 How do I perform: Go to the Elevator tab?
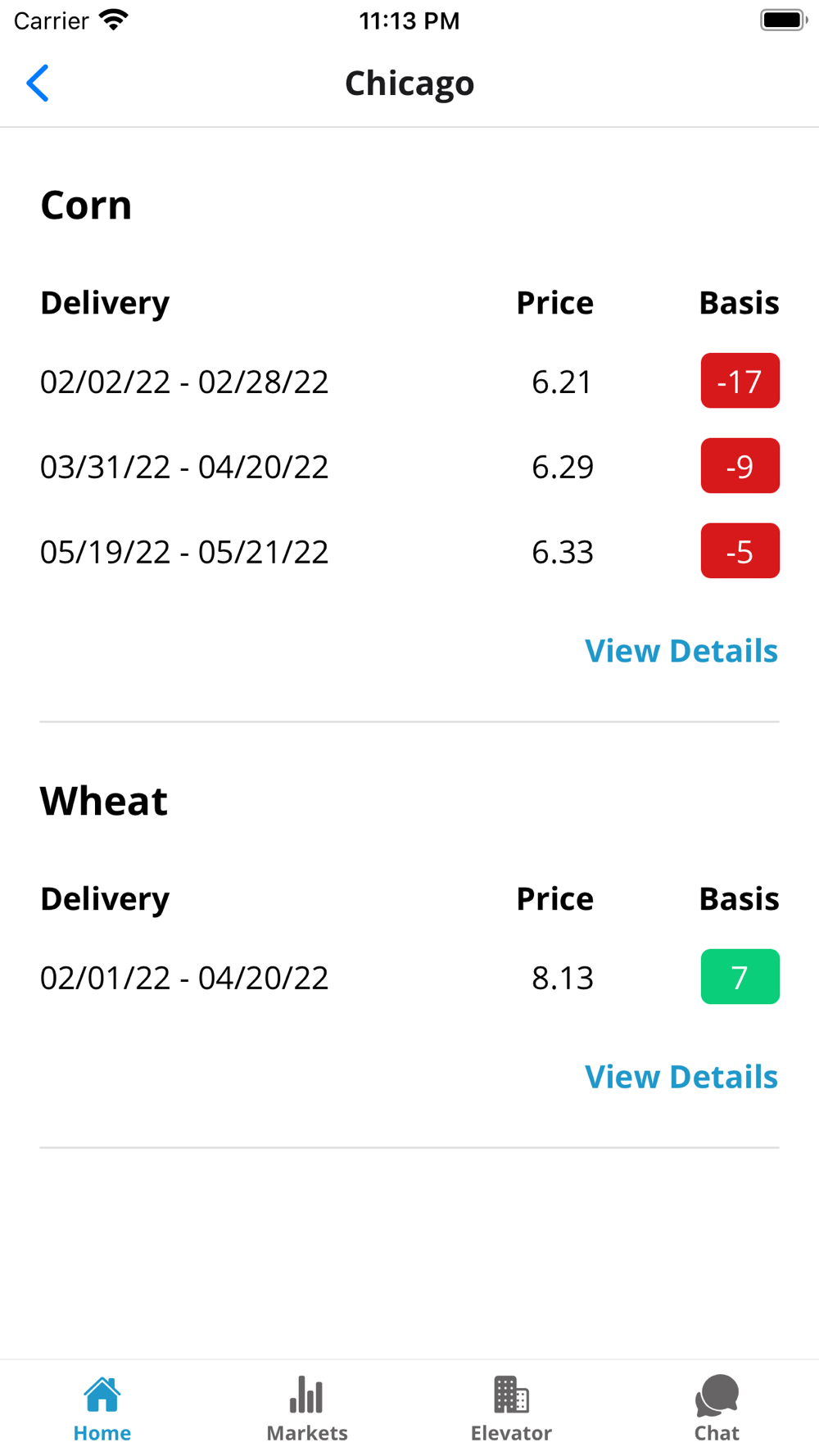[511, 1409]
